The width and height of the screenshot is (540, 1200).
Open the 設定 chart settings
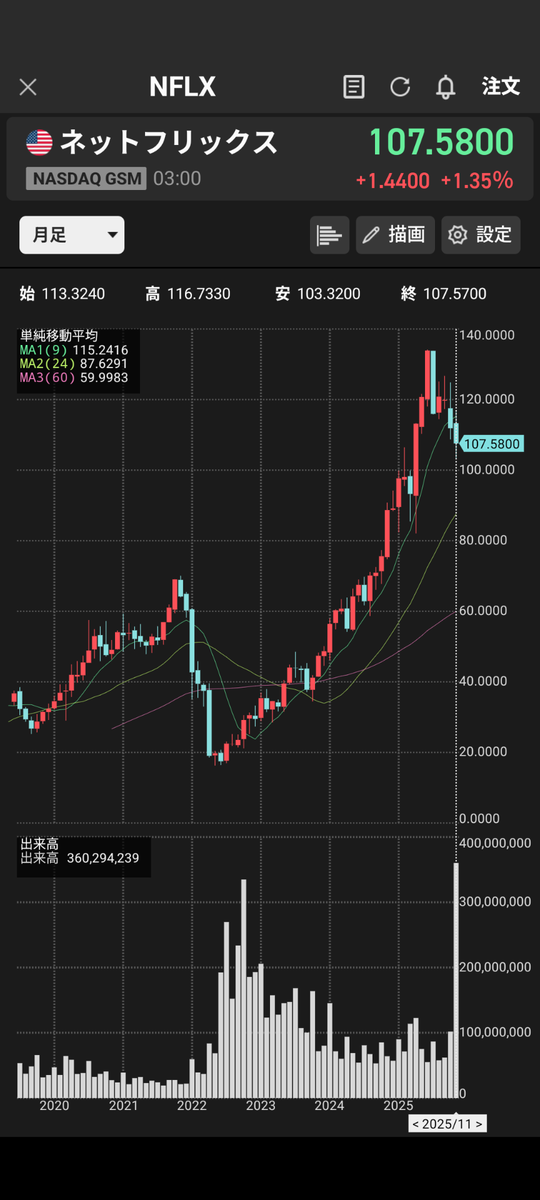coord(481,235)
